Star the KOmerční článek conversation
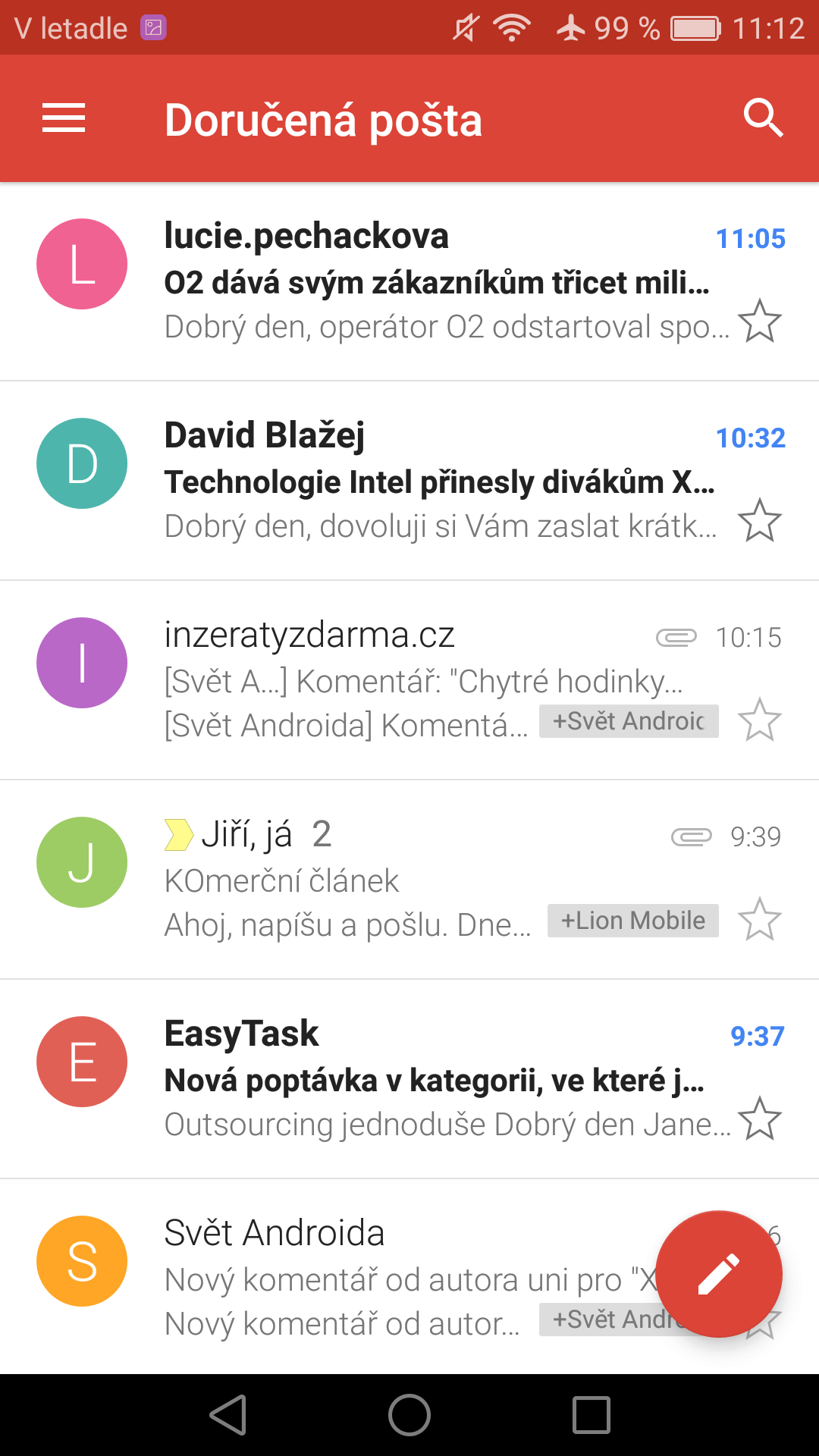Image resolution: width=819 pixels, height=1456 pixels. tap(759, 920)
